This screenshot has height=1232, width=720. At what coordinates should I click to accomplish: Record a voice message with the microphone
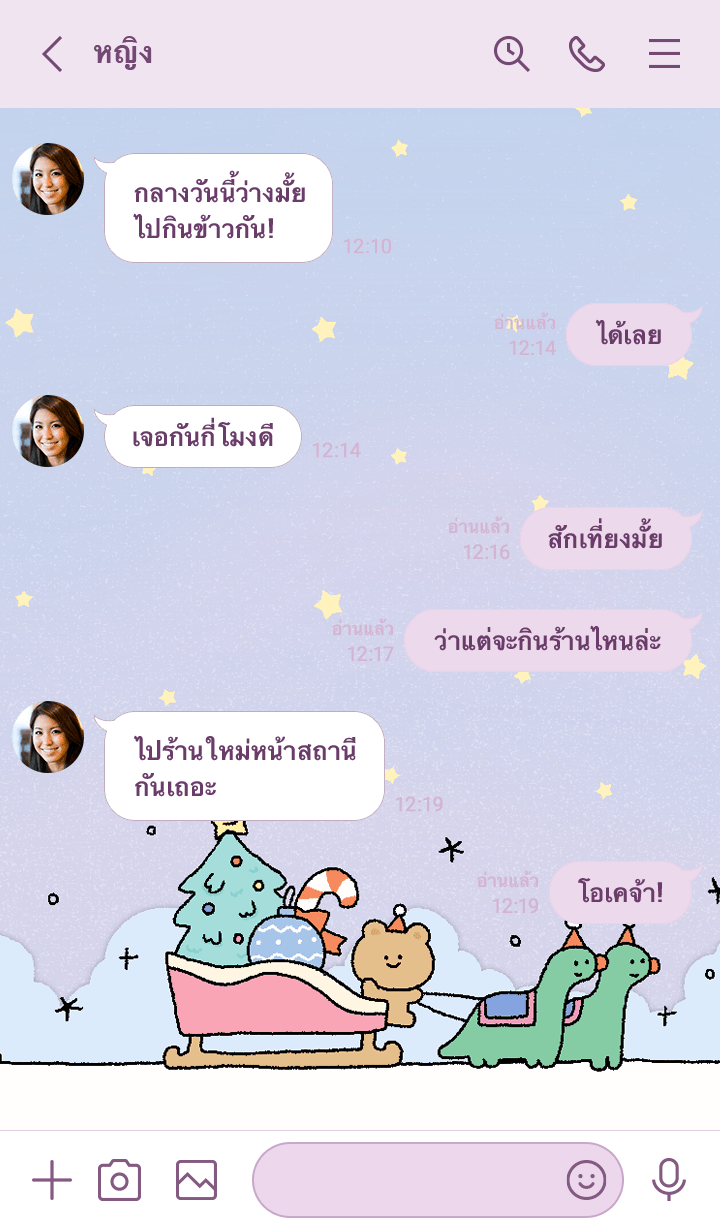668,1181
